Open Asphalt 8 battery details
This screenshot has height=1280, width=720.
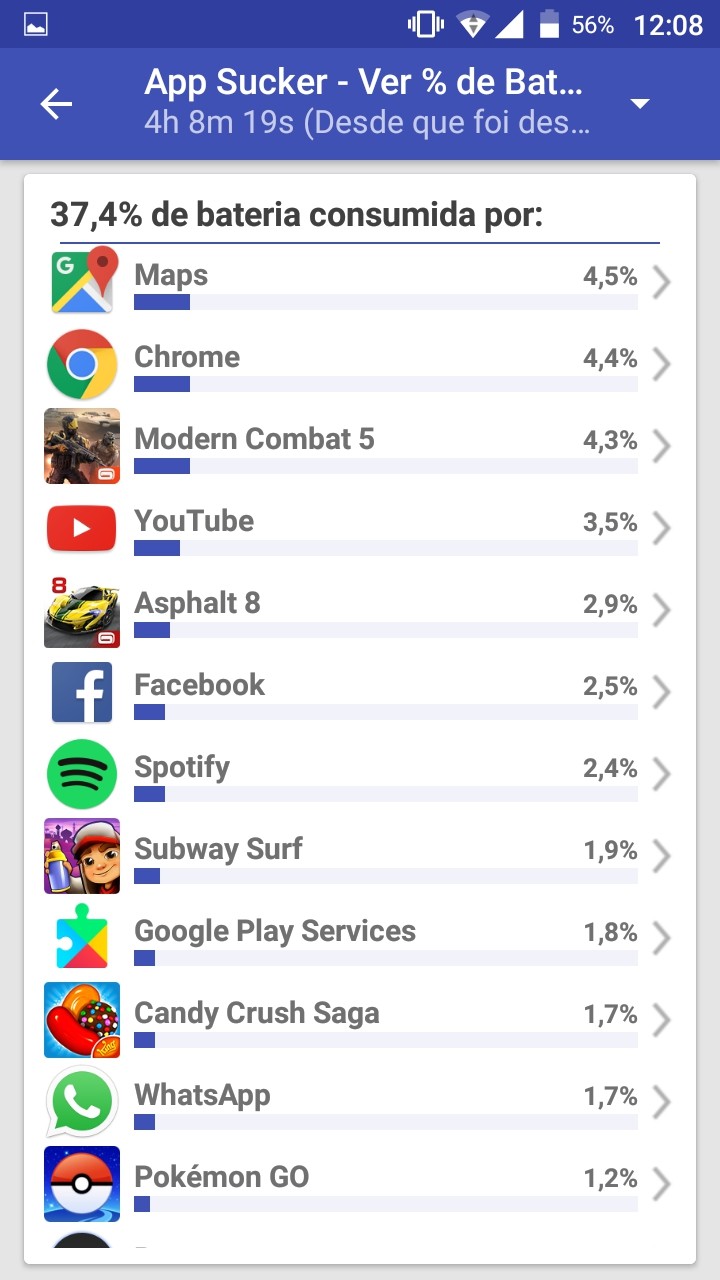(x=360, y=612)
